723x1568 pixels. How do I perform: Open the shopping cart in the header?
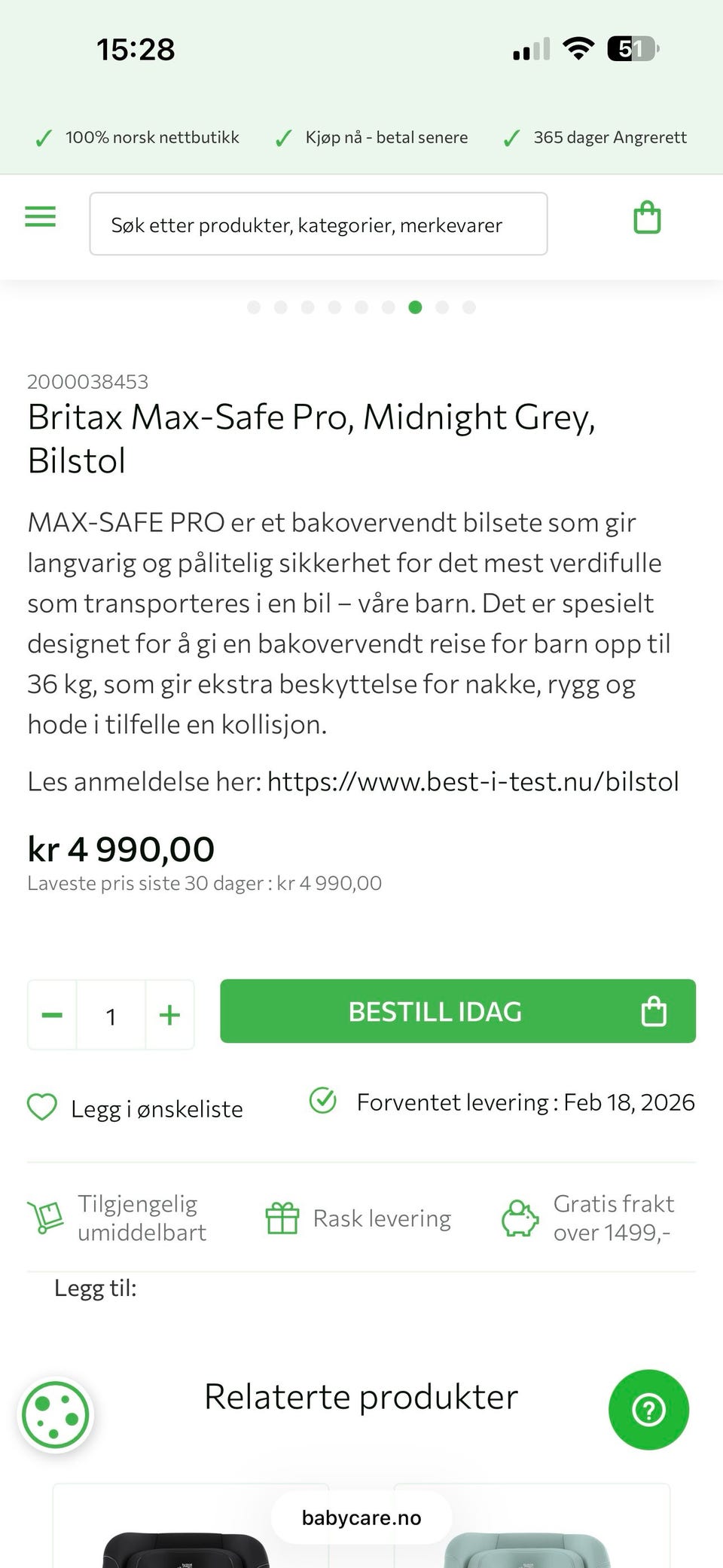(x=646, y=217)
